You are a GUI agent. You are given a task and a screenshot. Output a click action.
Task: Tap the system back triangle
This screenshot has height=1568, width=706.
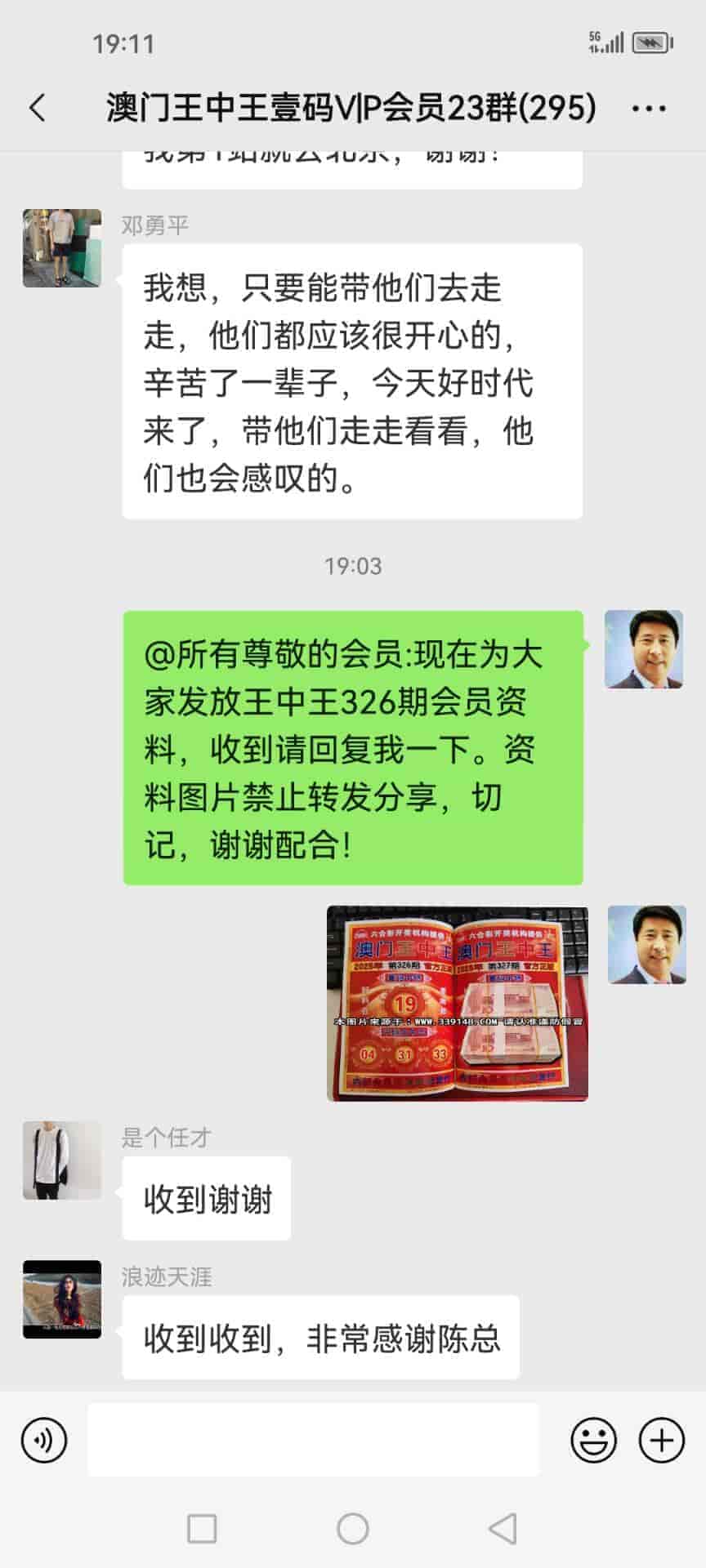pos(503,1528)
